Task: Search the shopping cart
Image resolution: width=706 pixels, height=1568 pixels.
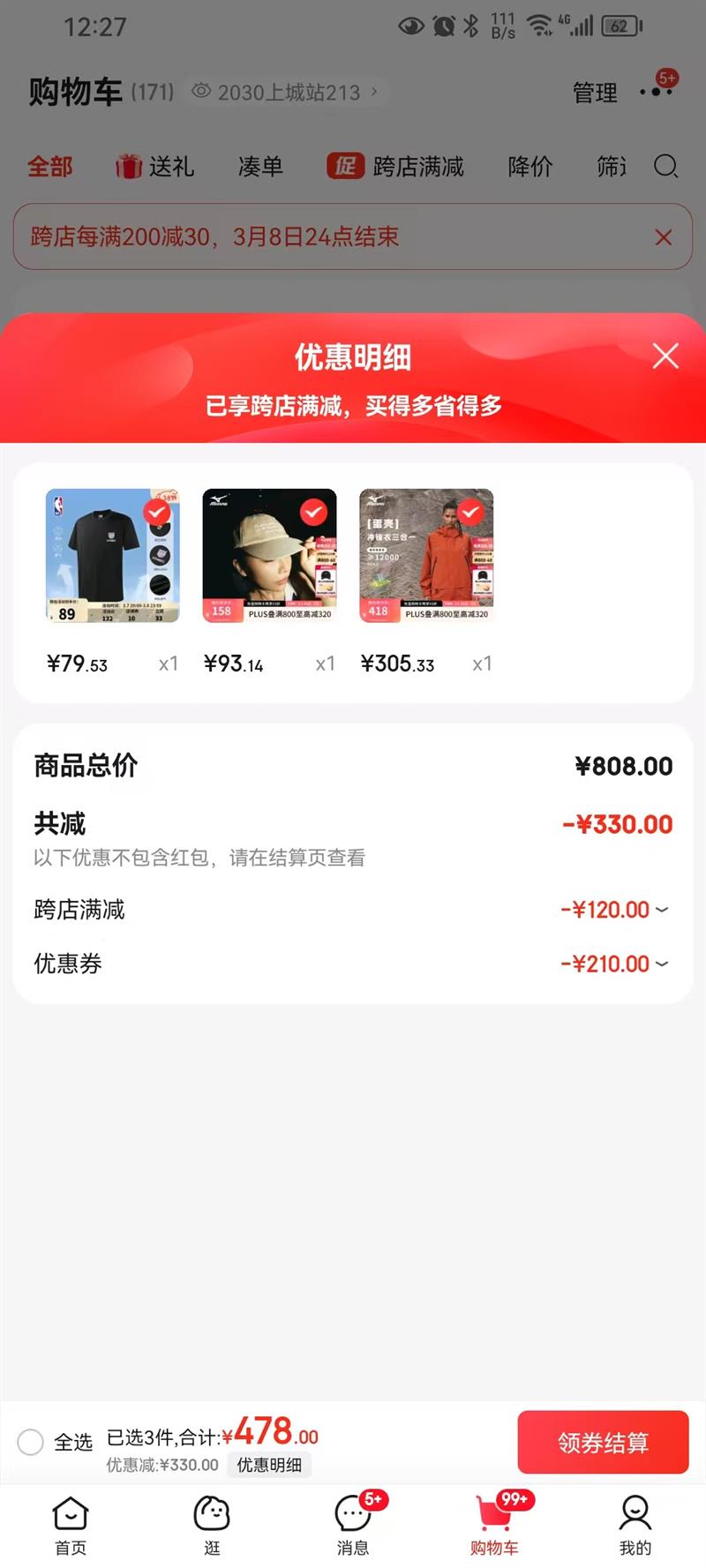Action: pos(666,166)
